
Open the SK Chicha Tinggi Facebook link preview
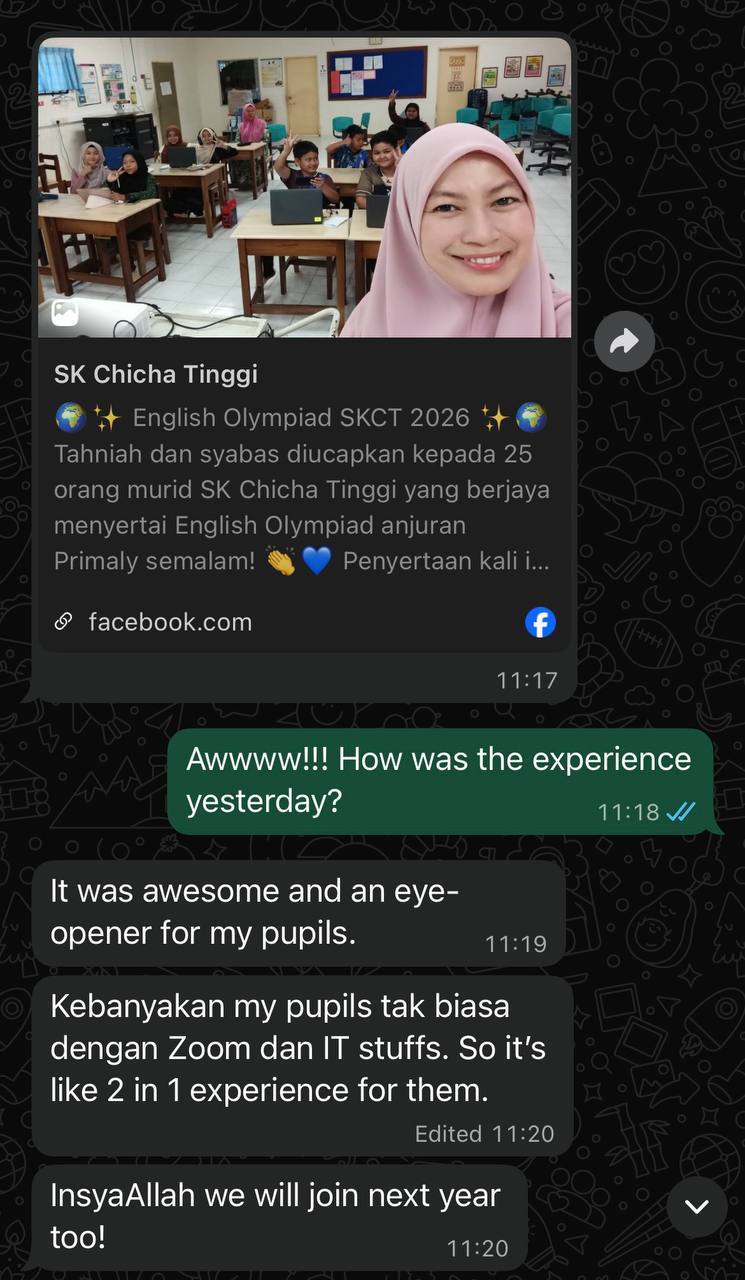(304, 345)
